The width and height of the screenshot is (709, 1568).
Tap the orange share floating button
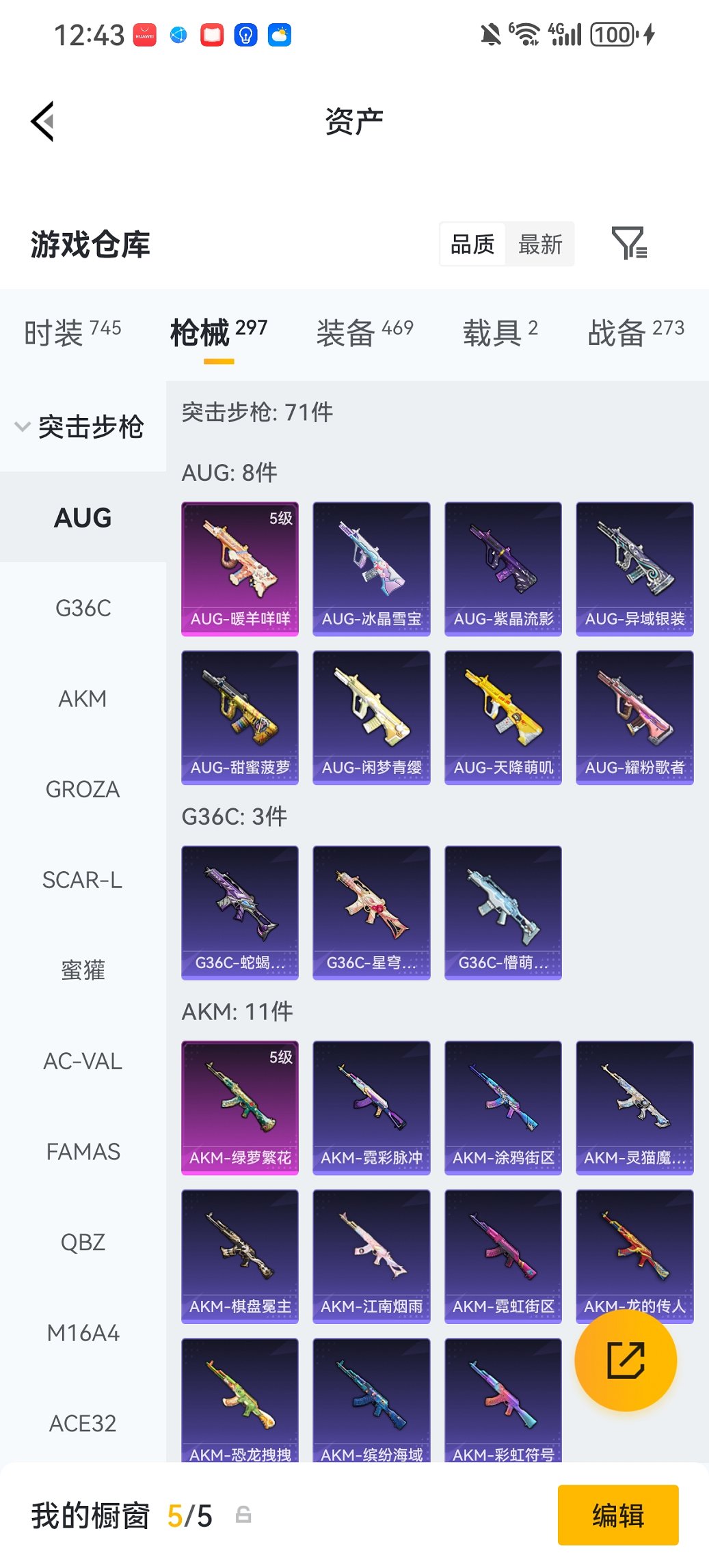point(626,1360)
